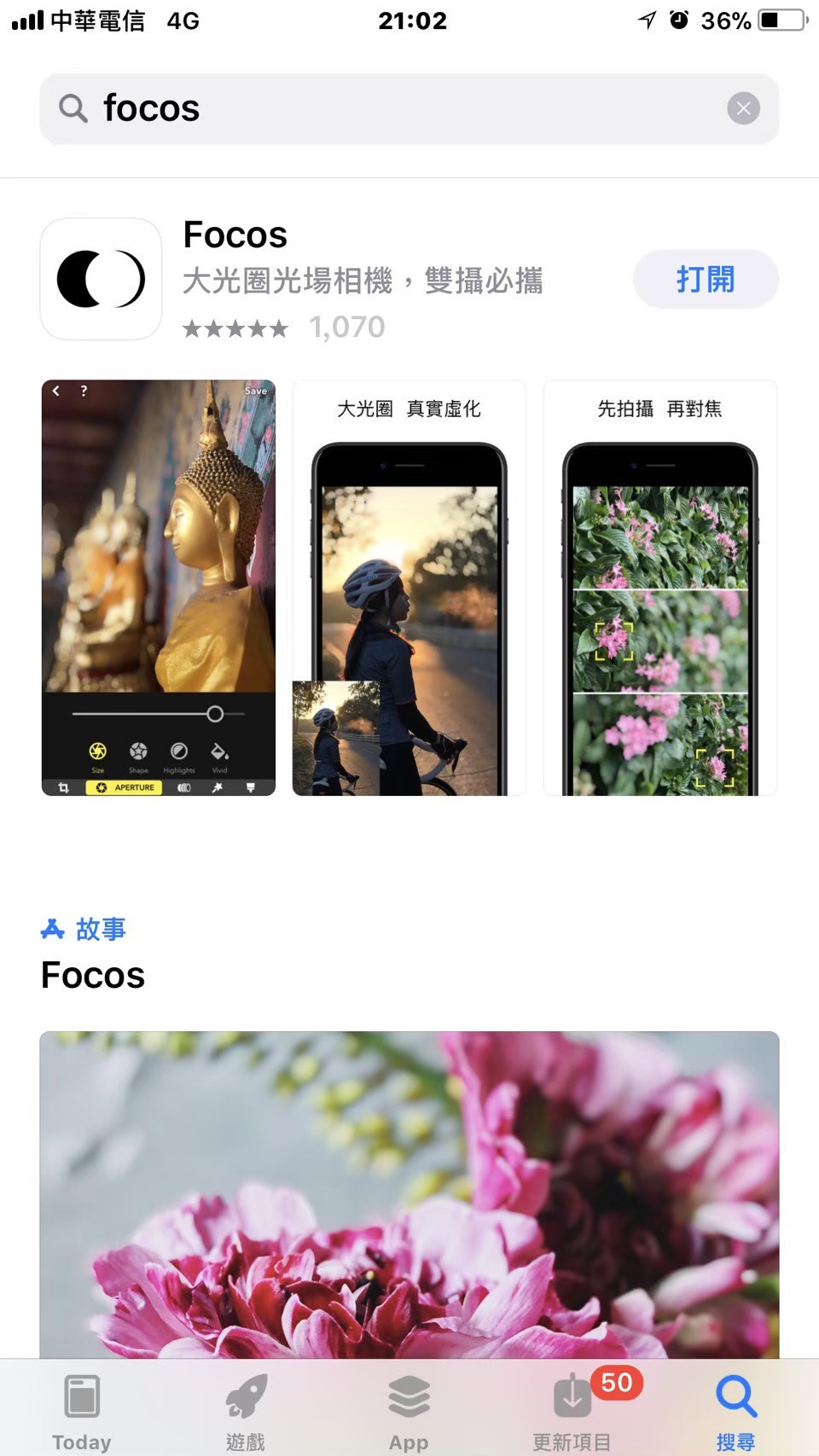The height and width of the screenshot is (1456, 819).
Task: Switch to the App tab
Action: tap(409, 1410)
